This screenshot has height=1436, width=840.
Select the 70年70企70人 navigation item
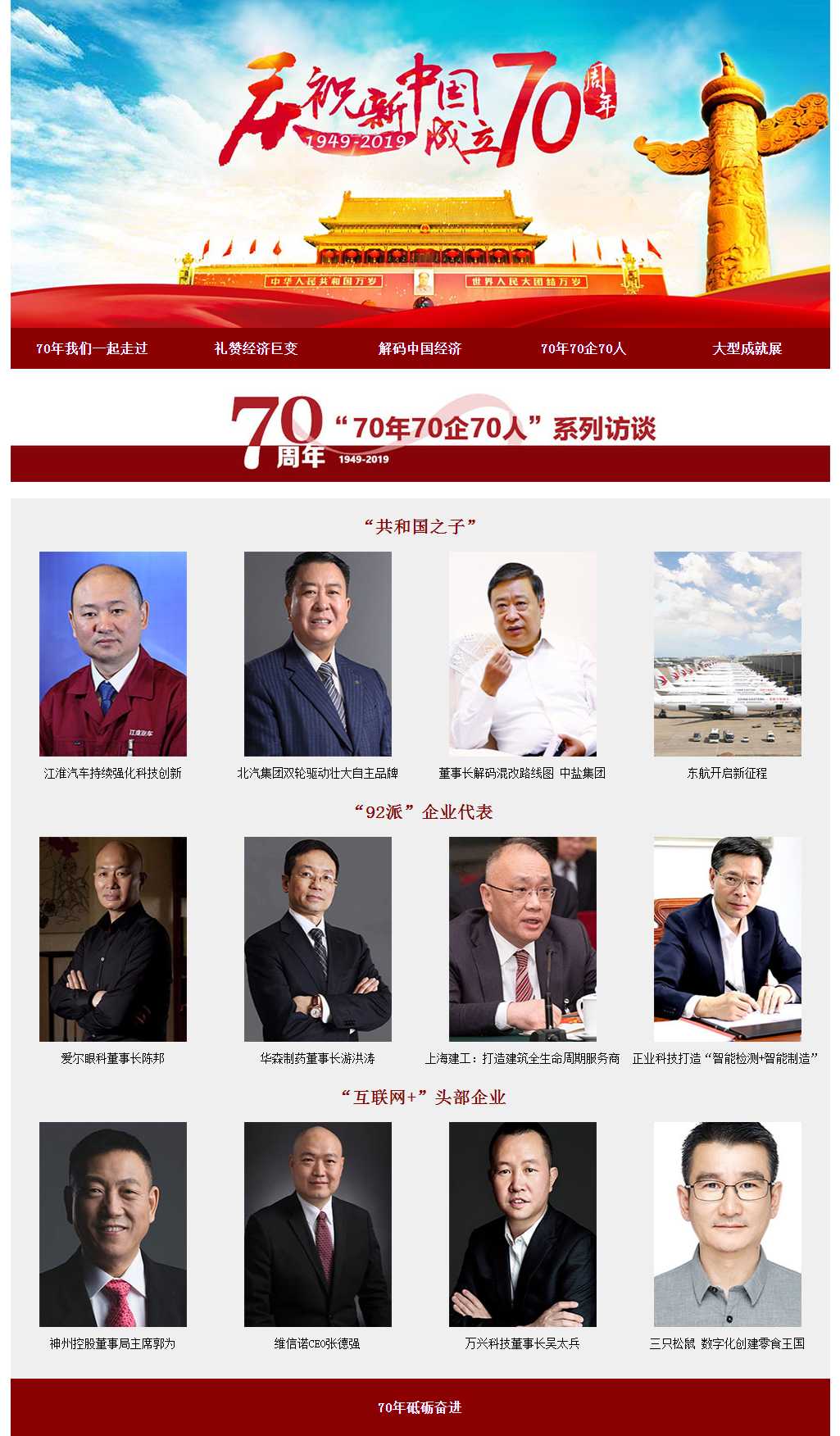click(583, 348)
